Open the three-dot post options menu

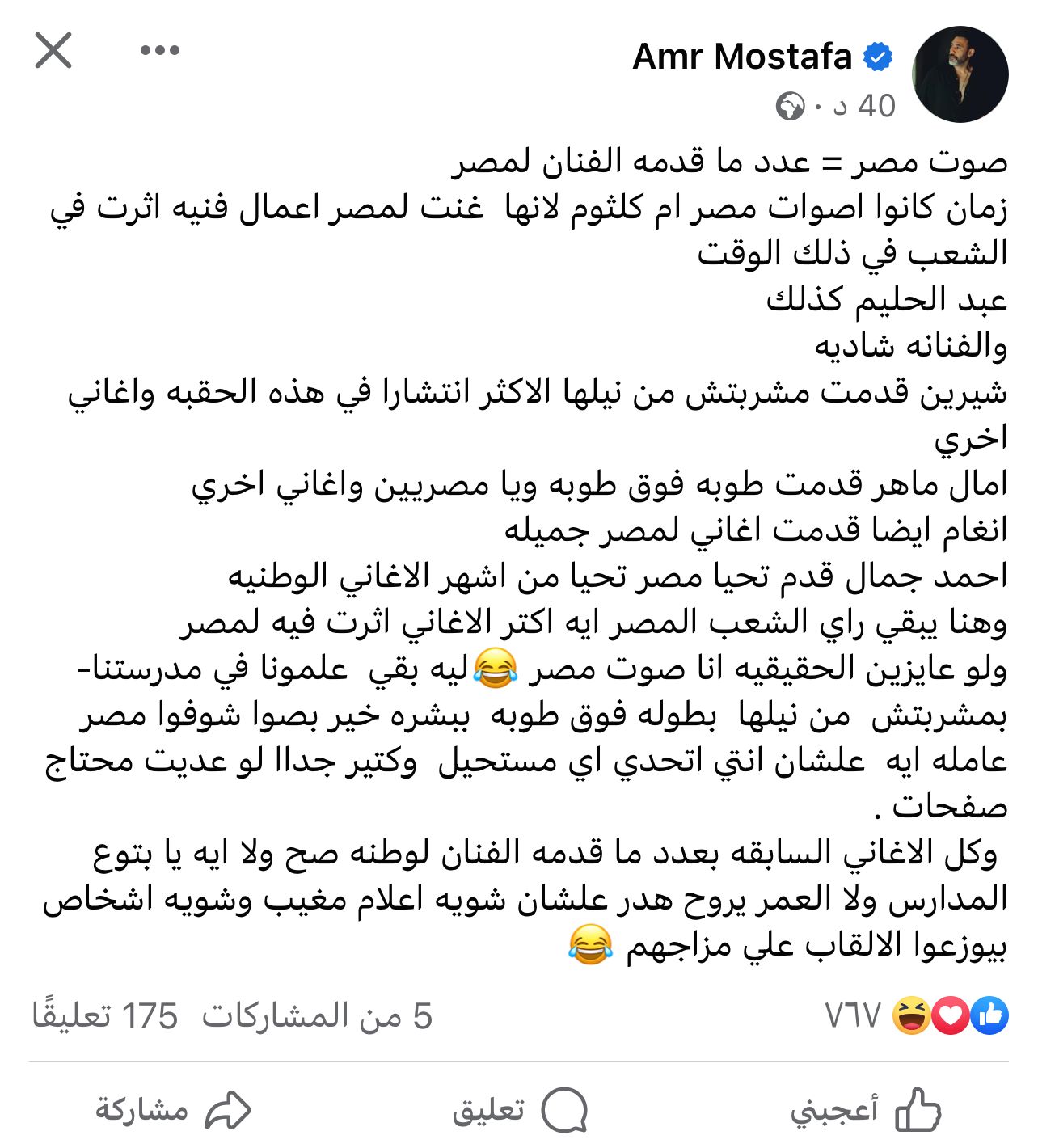pos(159,51)
